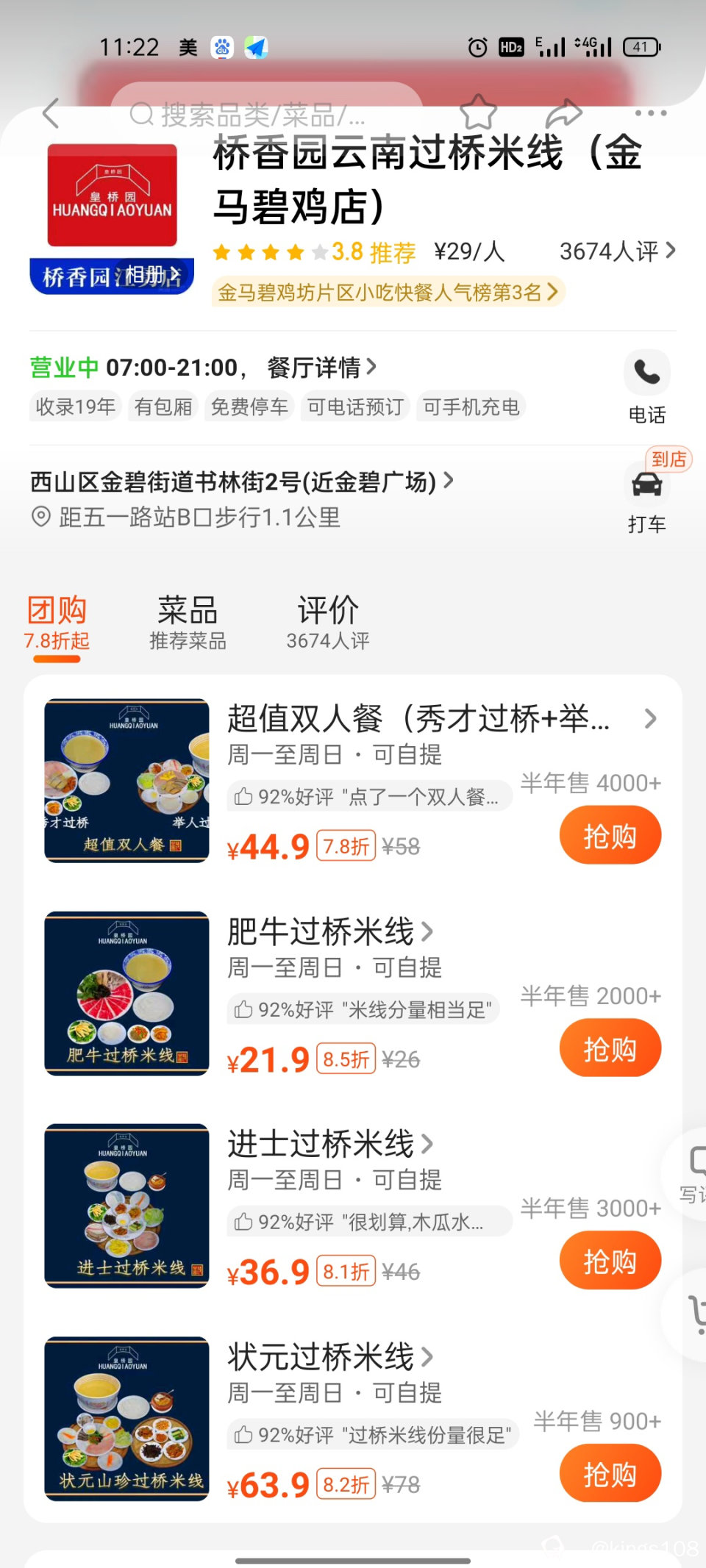The image size is (706, 1568).
Task: Open the three-dot overflow menu
Action: click(x=650, y=113)
